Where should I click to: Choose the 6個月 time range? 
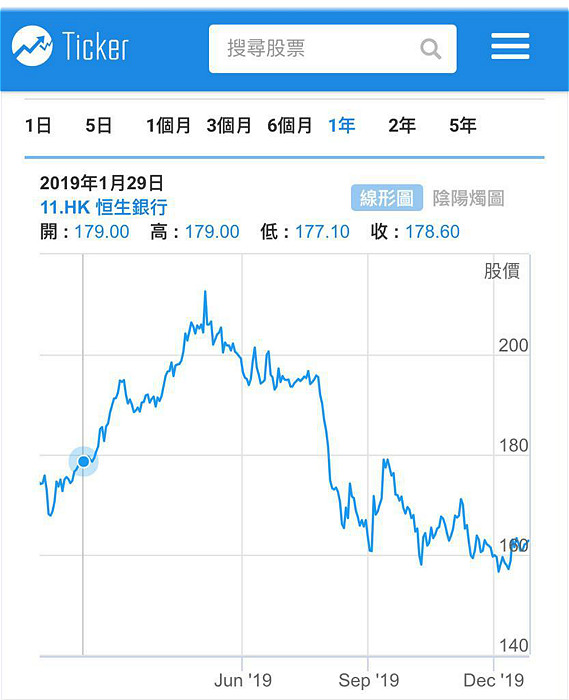(289, 125)
